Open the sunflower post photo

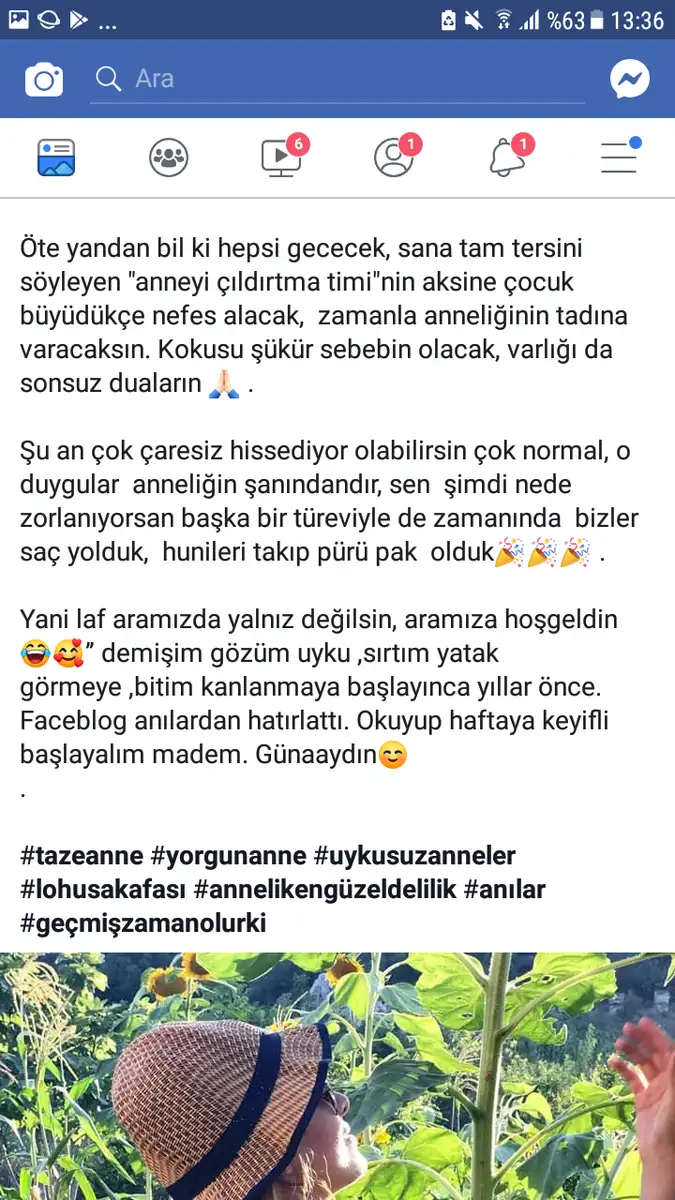point(337,1076)
